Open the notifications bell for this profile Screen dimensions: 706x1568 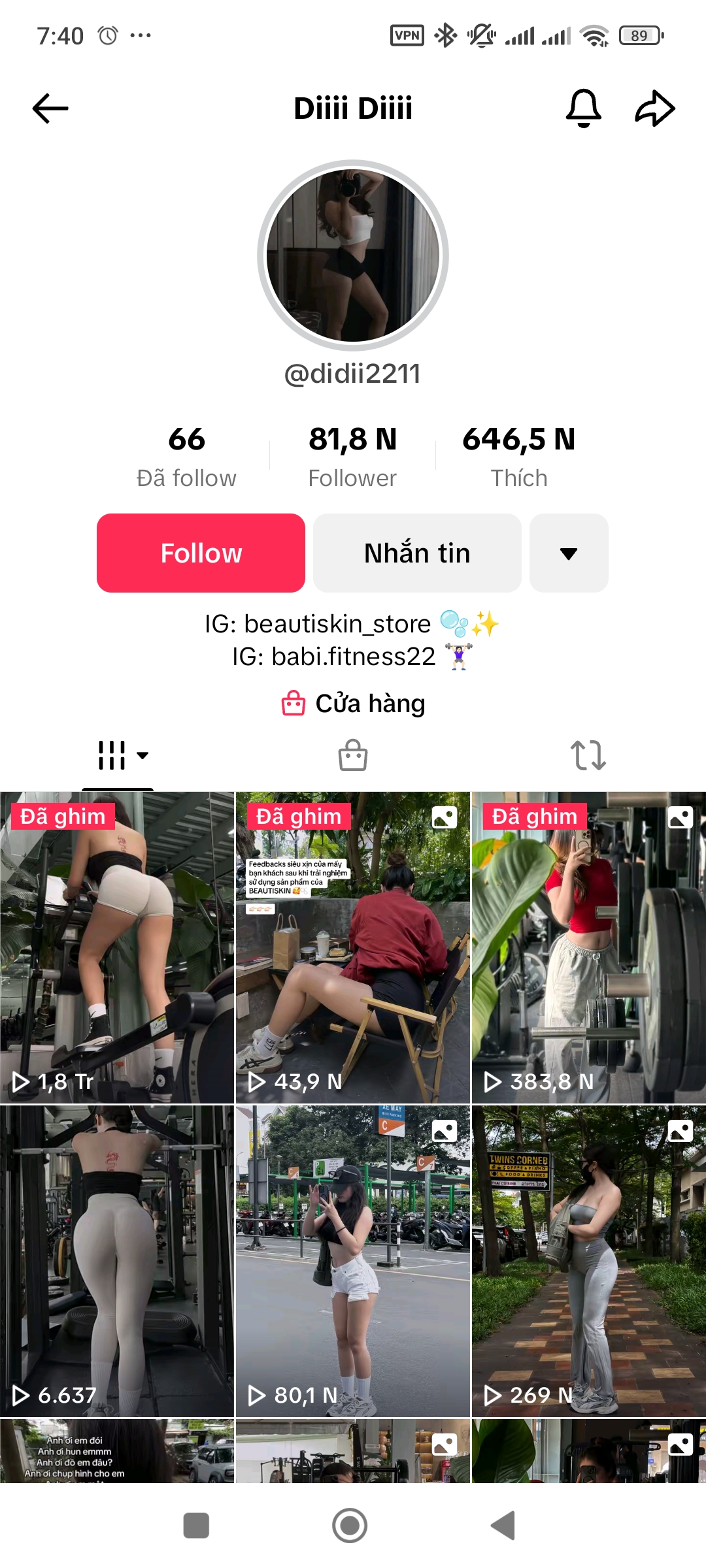point(583,108)
